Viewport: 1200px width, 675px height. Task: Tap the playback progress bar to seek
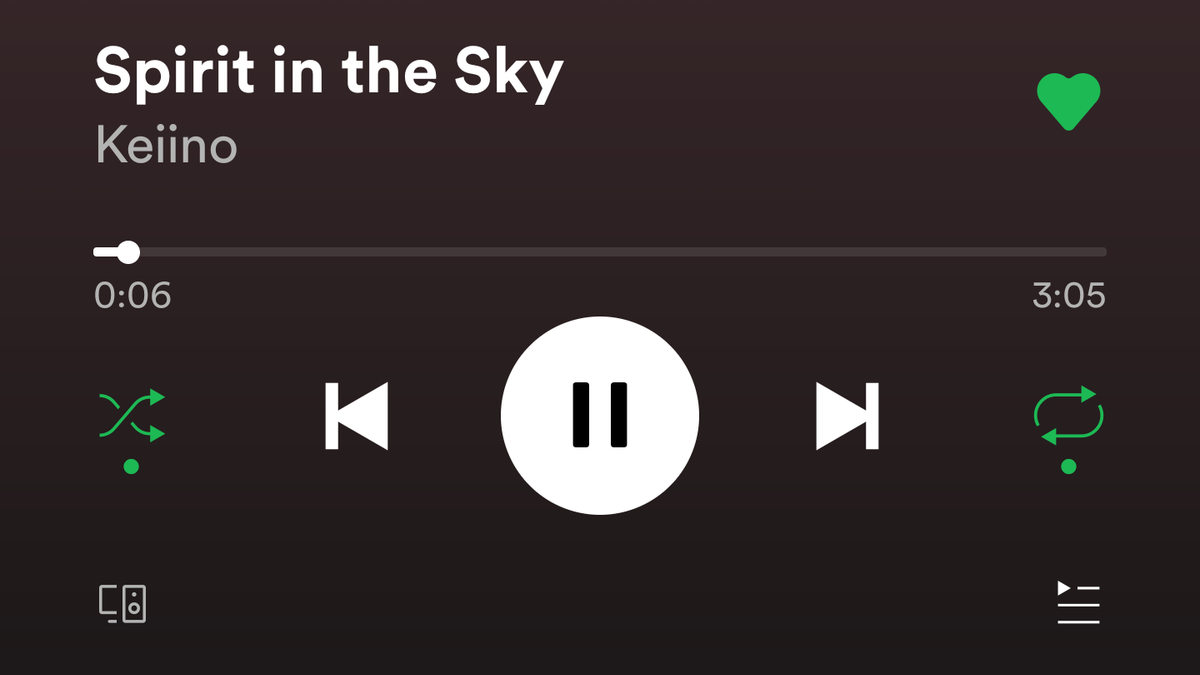[x=600, y=252]
